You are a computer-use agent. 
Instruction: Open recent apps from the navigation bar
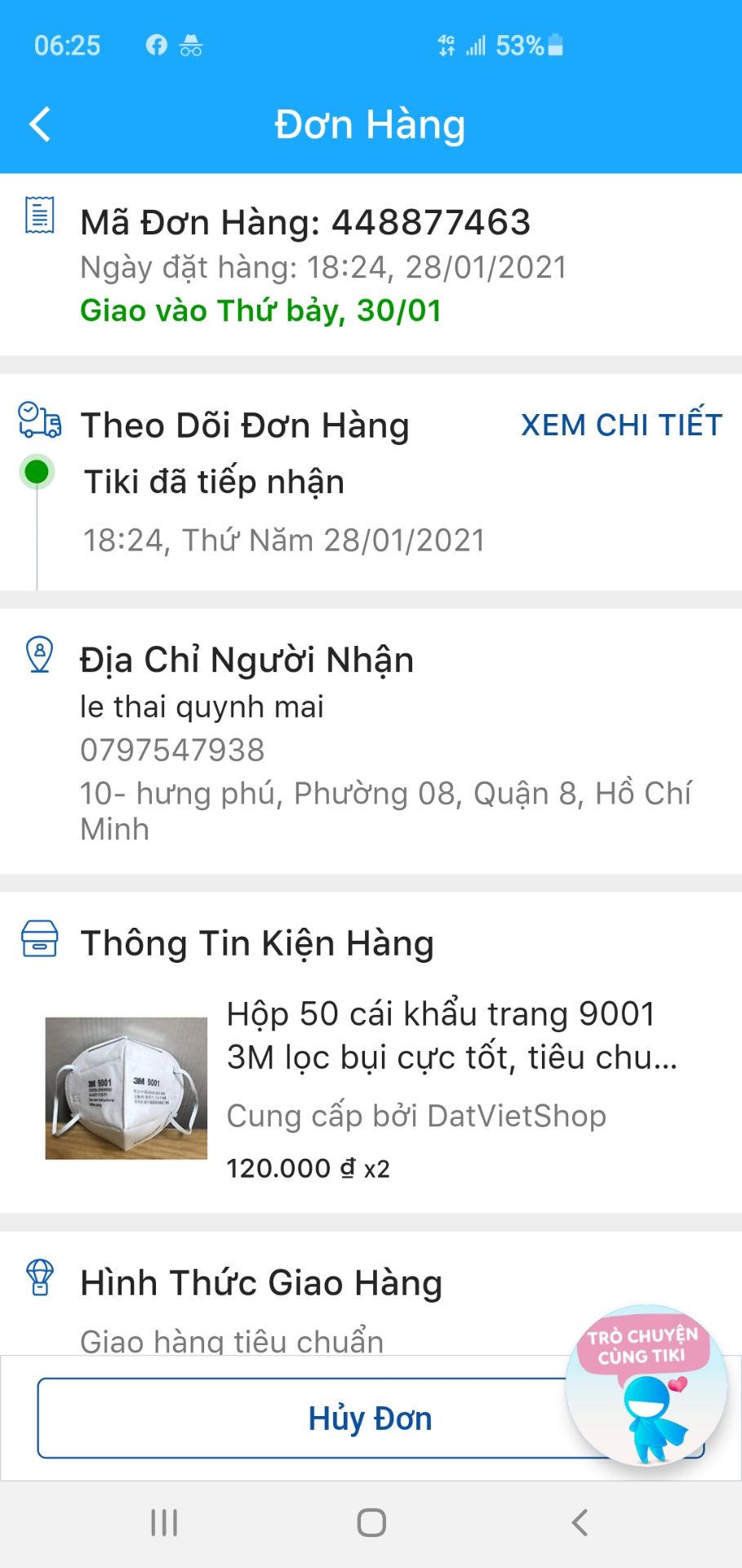[164, 1521]
